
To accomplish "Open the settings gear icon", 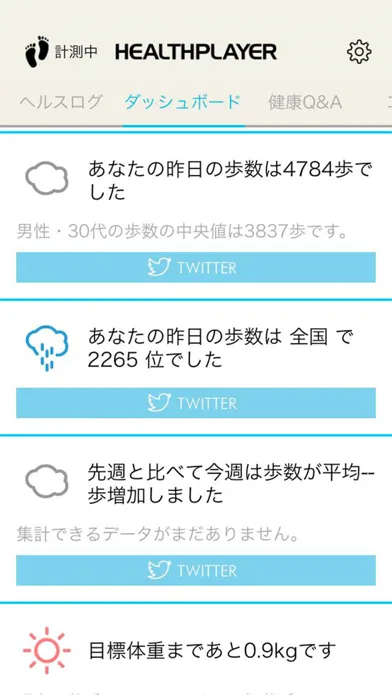I will coord(359,52).
